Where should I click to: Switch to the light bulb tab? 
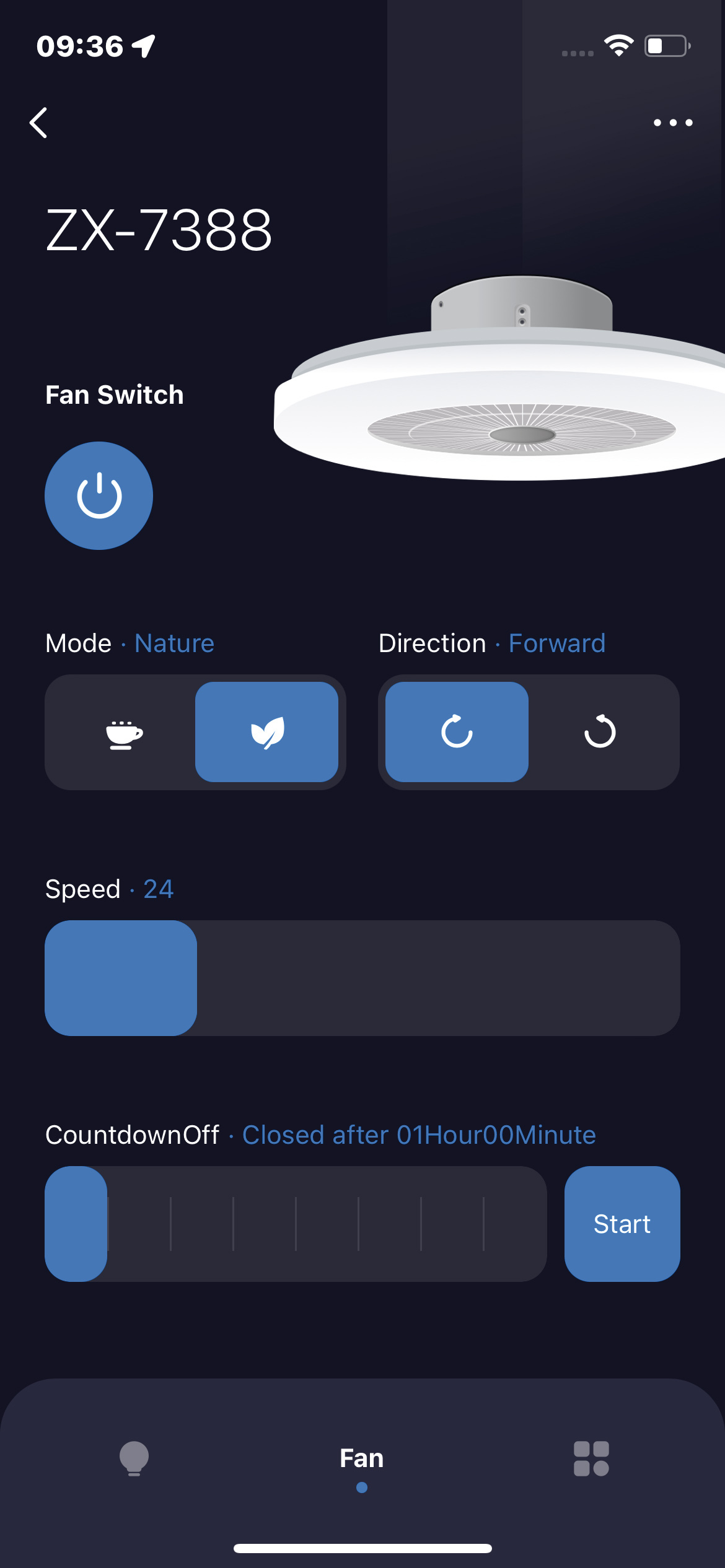pos(134,1458)
